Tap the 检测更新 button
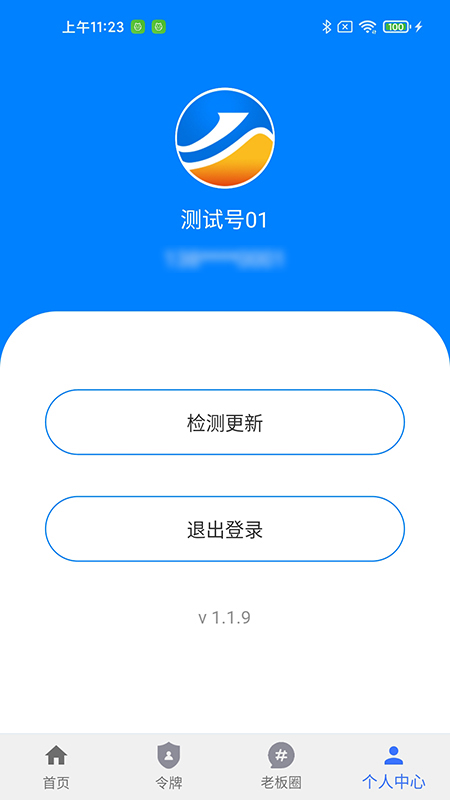Screen dimensions: 450x800 pos(225,422)
